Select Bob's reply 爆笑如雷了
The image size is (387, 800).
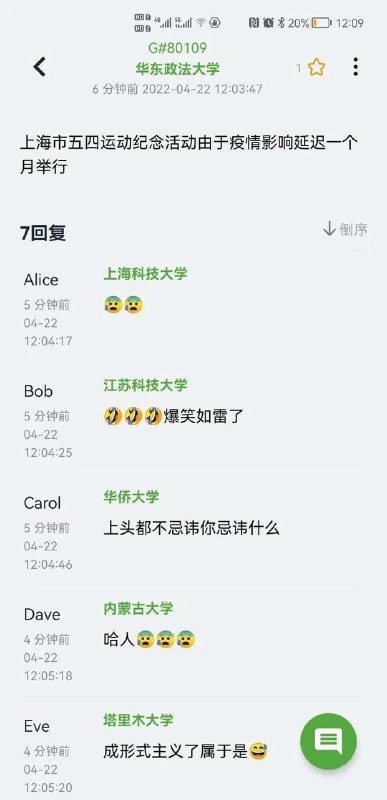coord(193,417)
